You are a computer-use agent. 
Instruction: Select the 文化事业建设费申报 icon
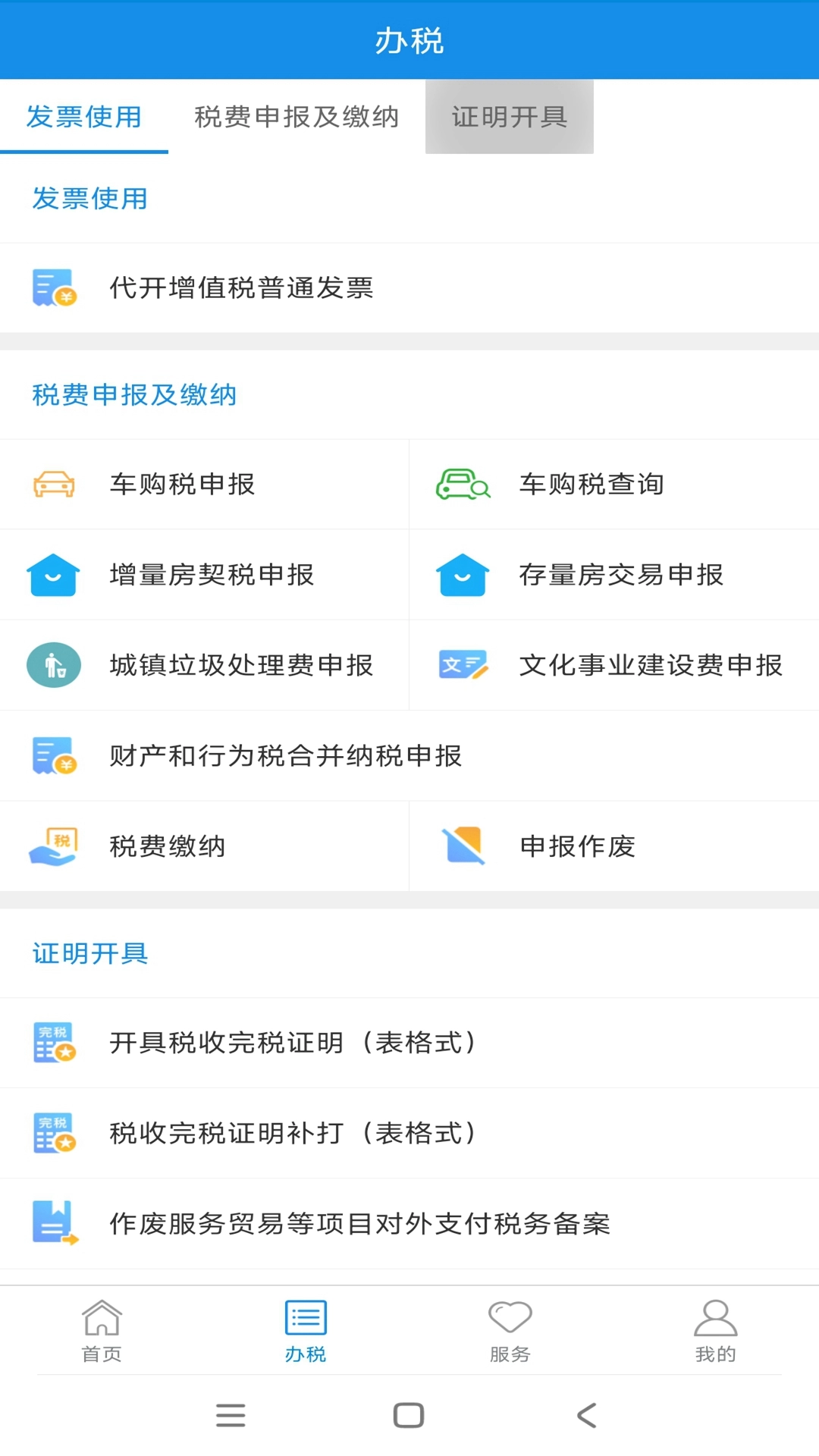coord(462,665)
